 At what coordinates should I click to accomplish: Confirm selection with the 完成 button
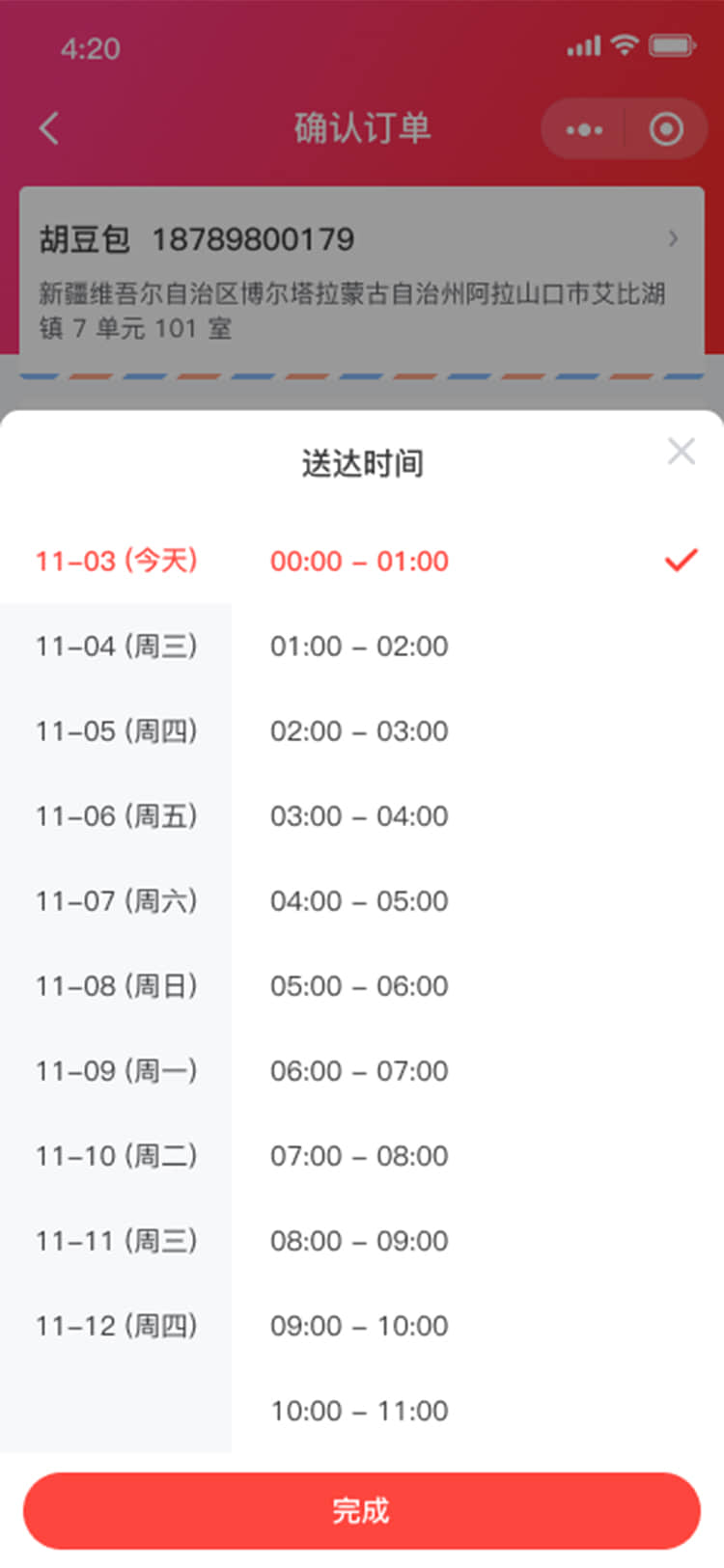pos(362,1510)
